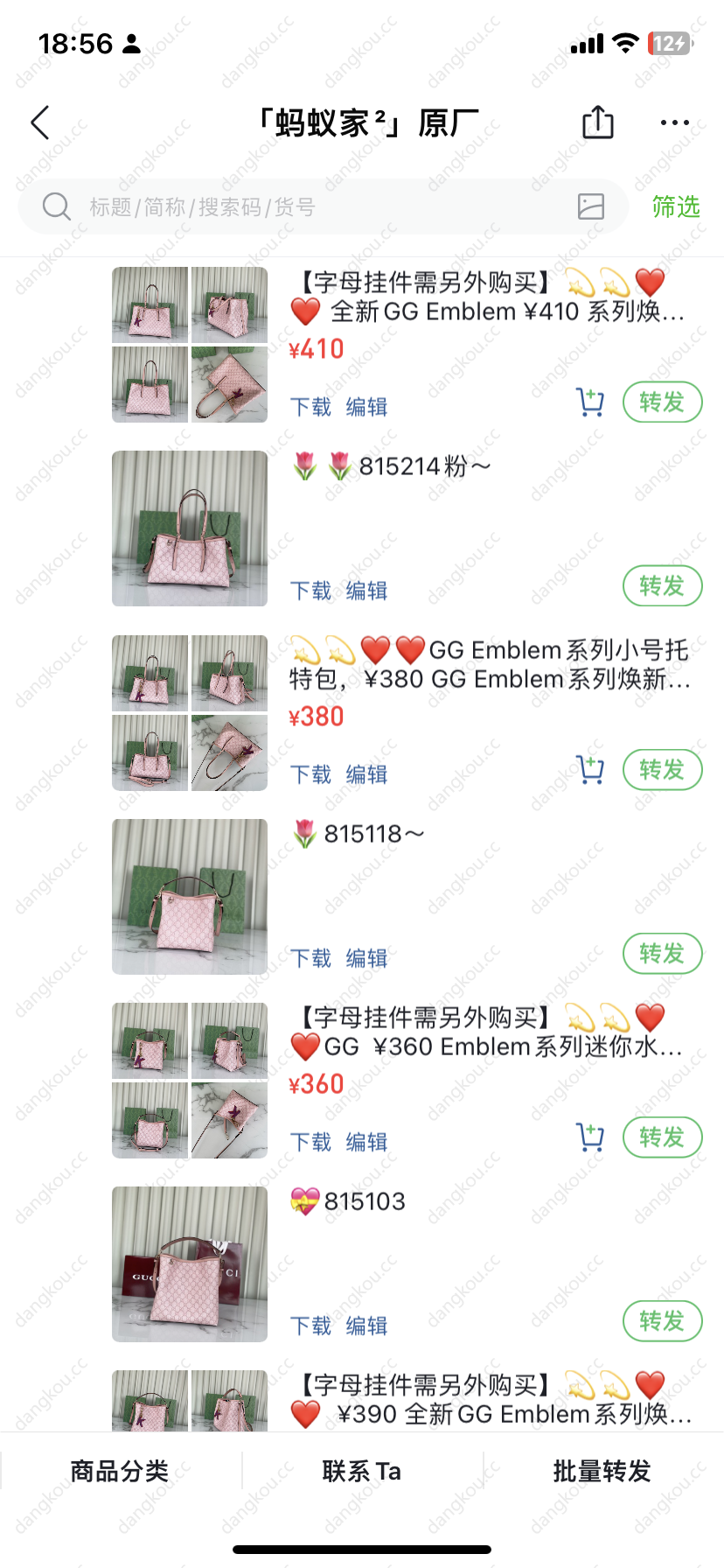Go back using the top-left arrow

click(x=40, y=122)
